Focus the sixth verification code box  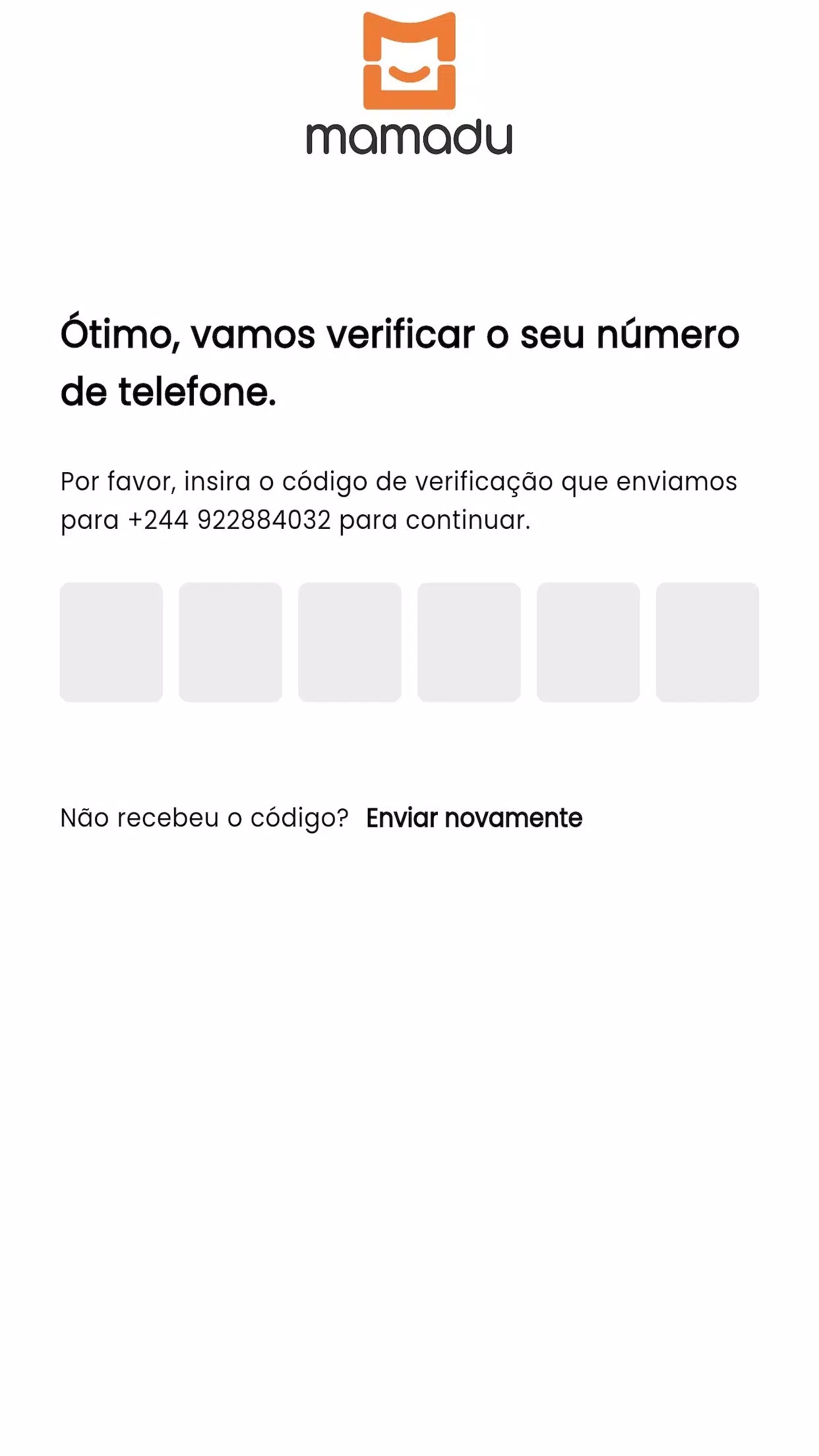708,642
